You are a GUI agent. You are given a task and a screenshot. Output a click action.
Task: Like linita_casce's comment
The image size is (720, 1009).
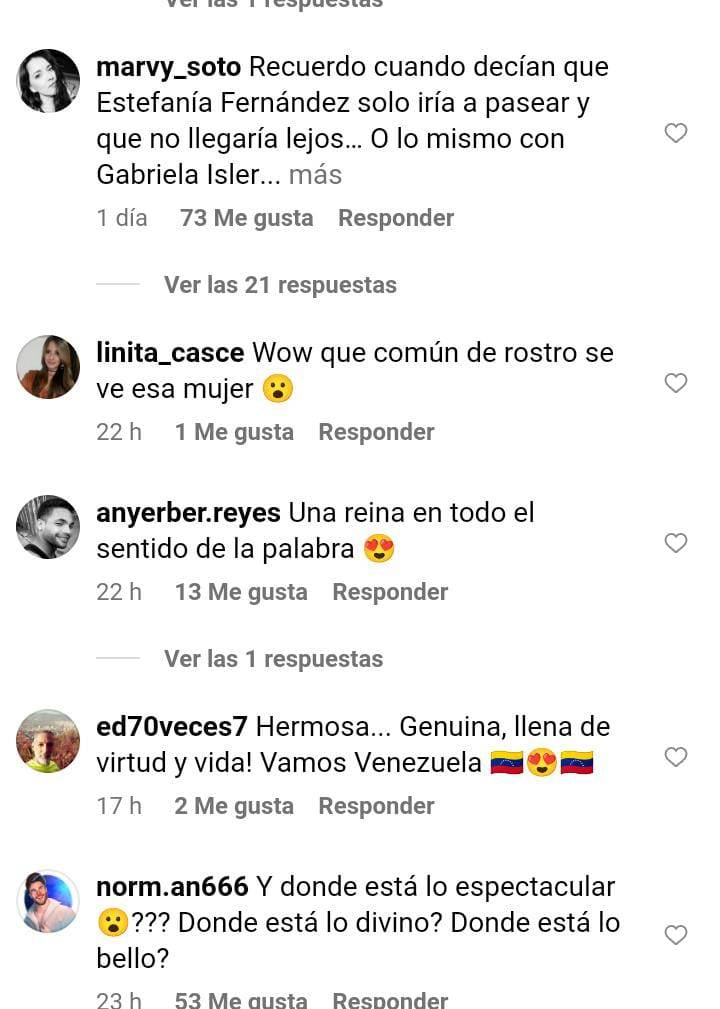(676, 383)
